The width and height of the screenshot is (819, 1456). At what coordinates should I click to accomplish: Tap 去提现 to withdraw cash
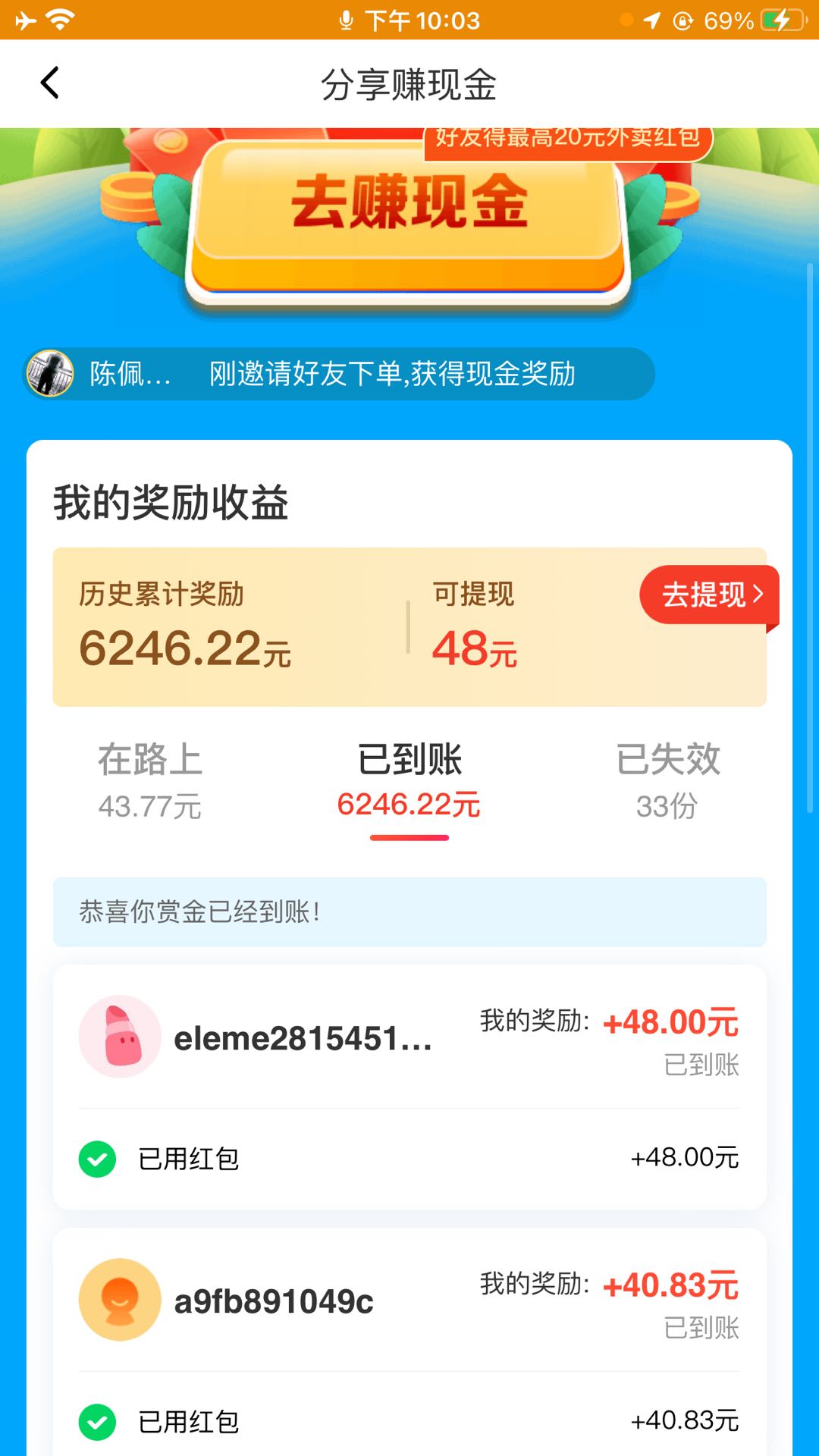click(710, 595)
